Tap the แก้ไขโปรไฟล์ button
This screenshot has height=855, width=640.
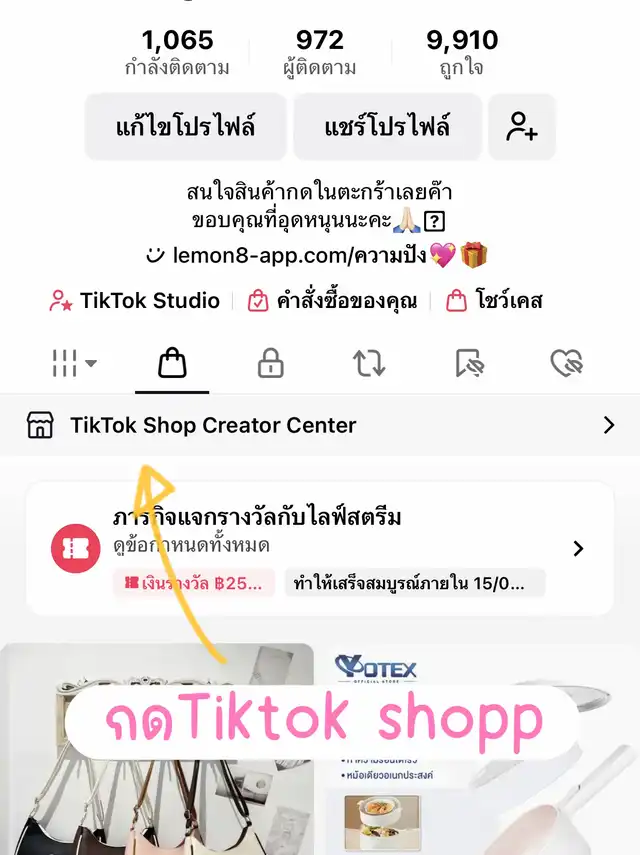[x=185, y=127]
